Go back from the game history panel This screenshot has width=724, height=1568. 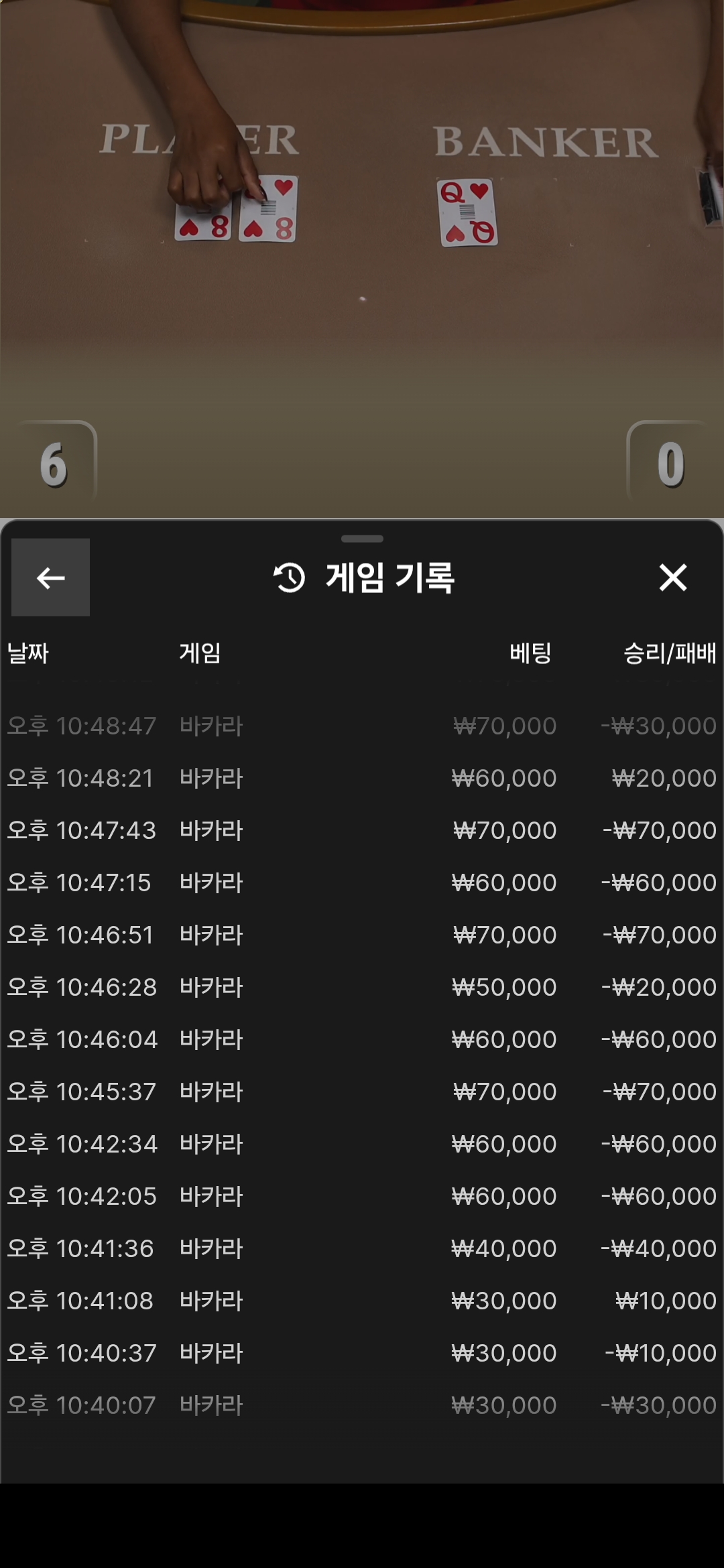pos(50,577)
